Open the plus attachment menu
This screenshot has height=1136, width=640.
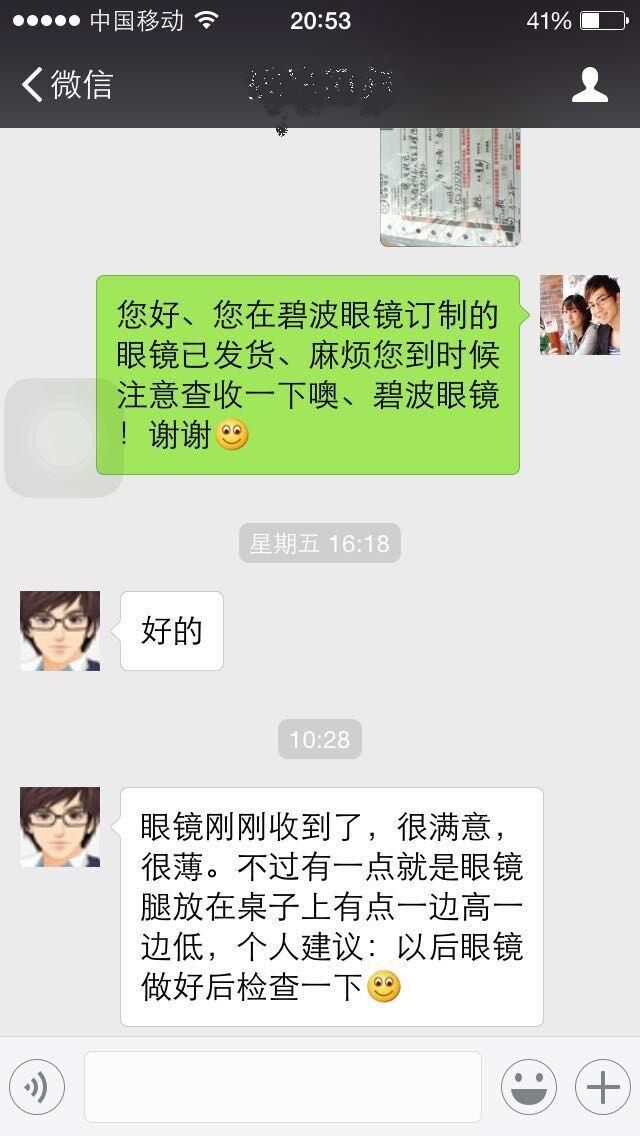point(602,1087)
